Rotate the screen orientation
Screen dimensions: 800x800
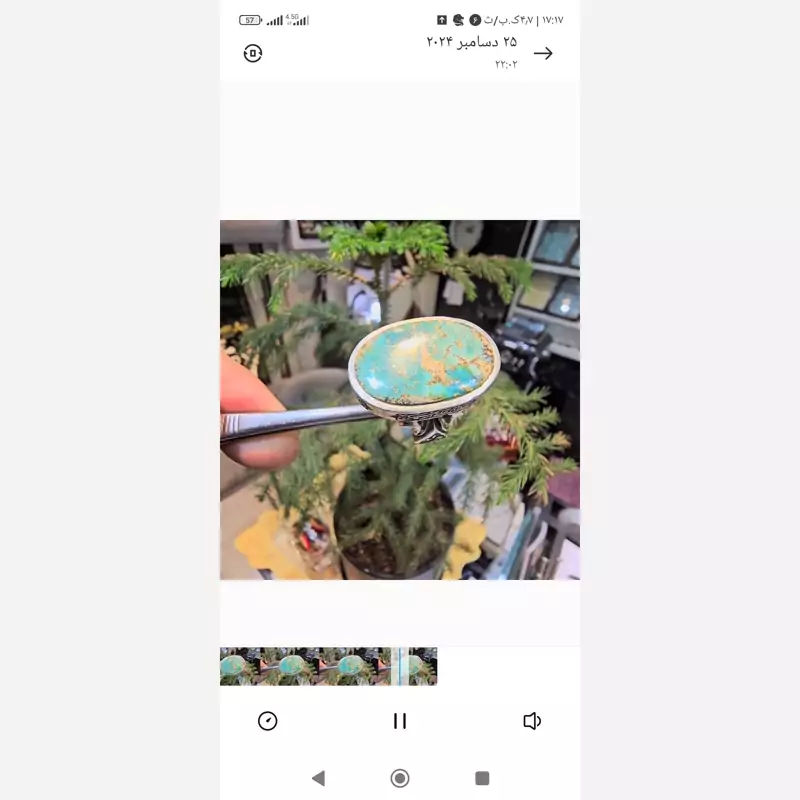(x=253, y=53)
